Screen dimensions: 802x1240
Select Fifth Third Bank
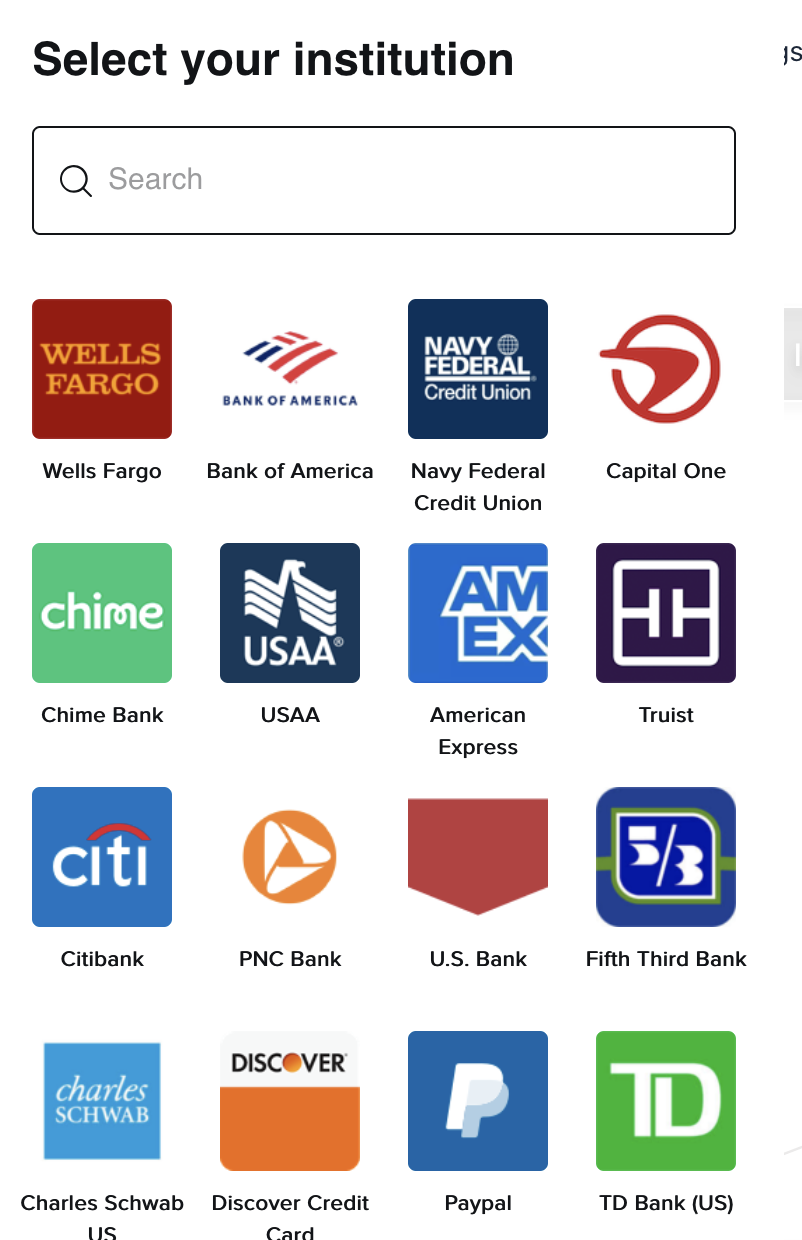666,857
